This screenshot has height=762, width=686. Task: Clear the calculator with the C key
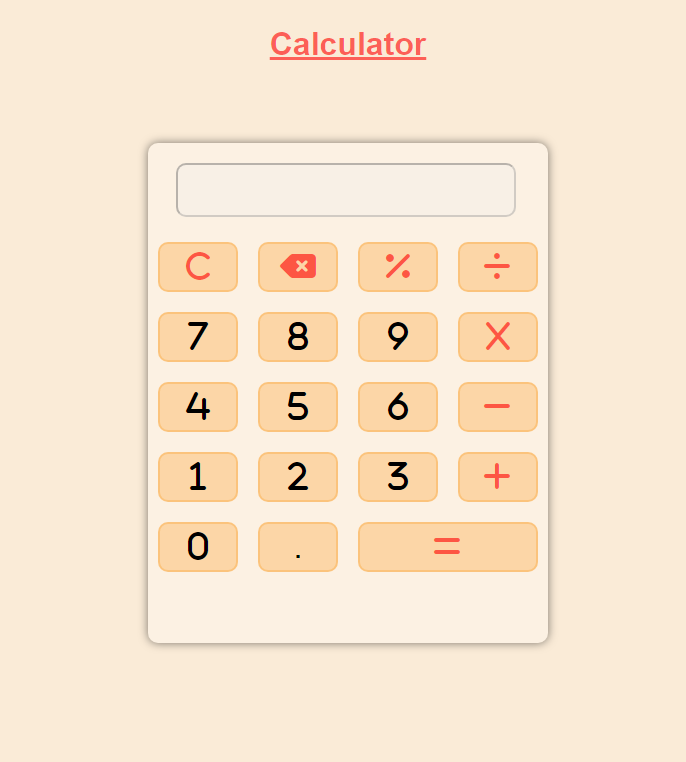point(198,267)
